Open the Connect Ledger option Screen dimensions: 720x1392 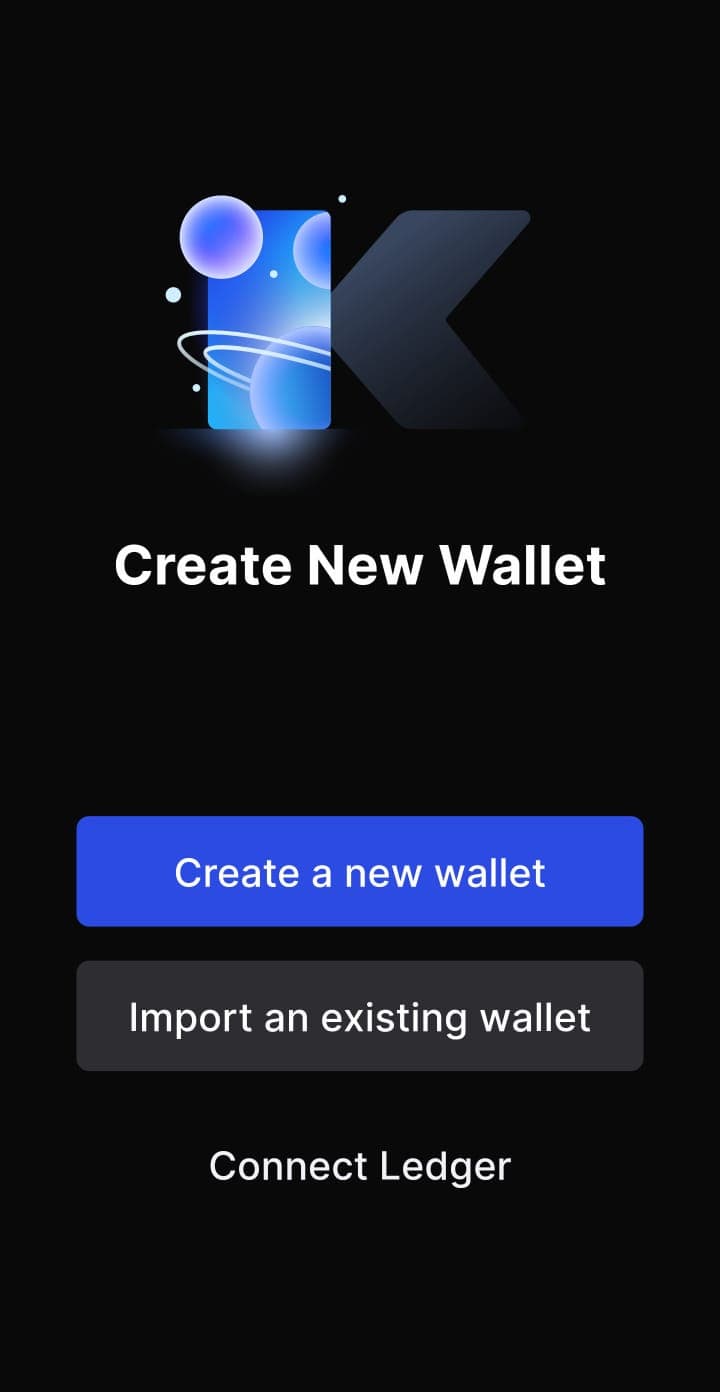pos(360,1166)
